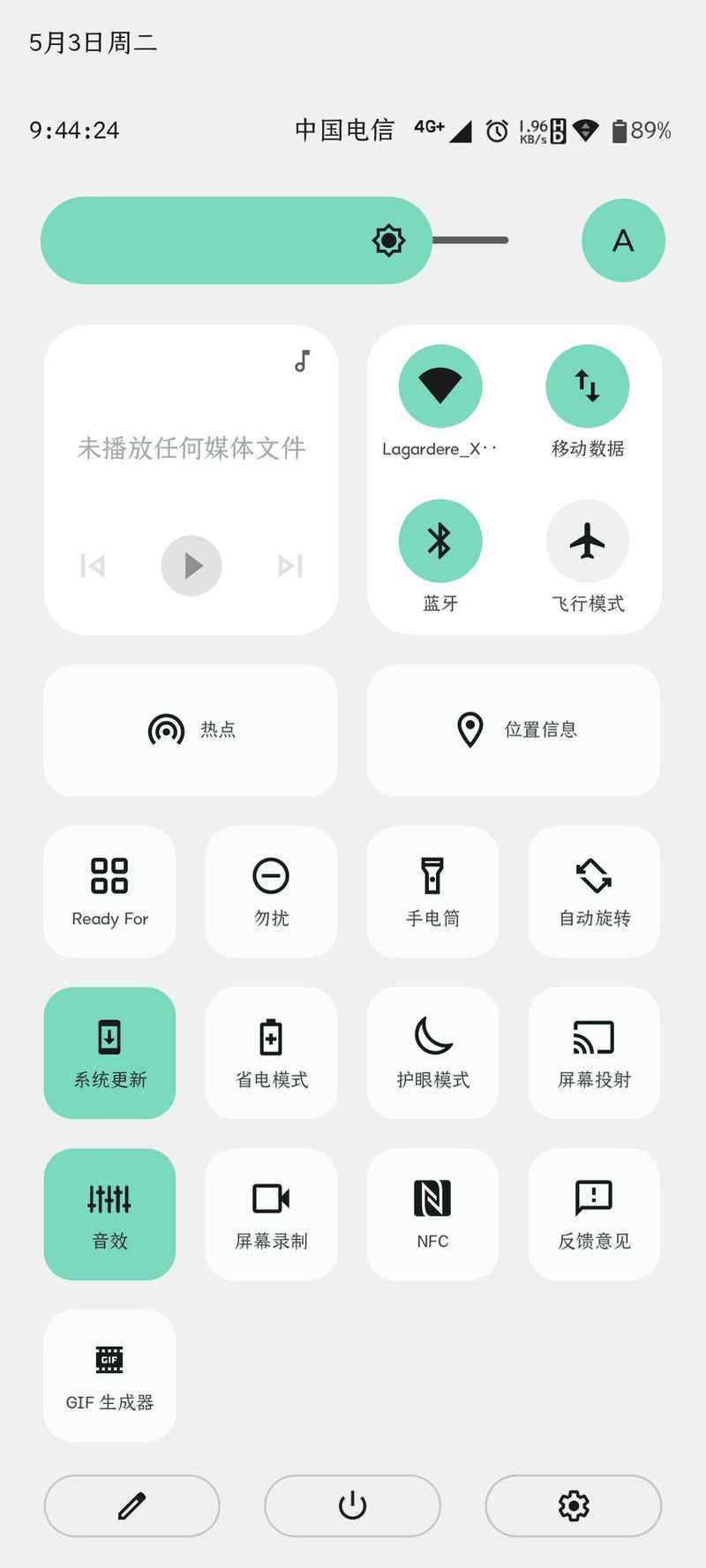Screen dimensions: 706x1568
Task: Toggle 自动旋转 auto-rotate
Action: click(x=594, y=891)
